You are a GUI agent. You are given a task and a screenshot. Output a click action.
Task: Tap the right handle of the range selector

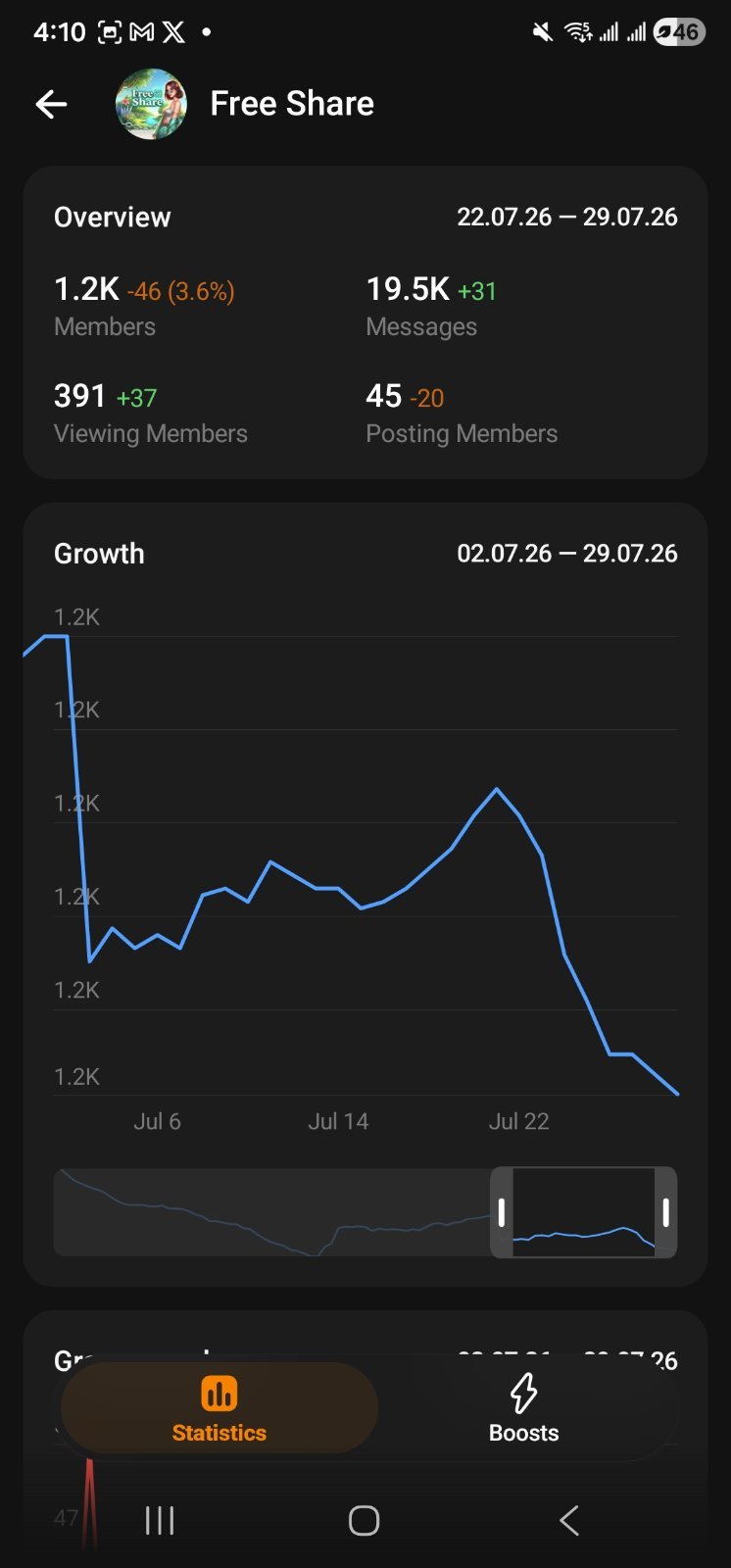pyautogui.click(x=665, y=1212)
